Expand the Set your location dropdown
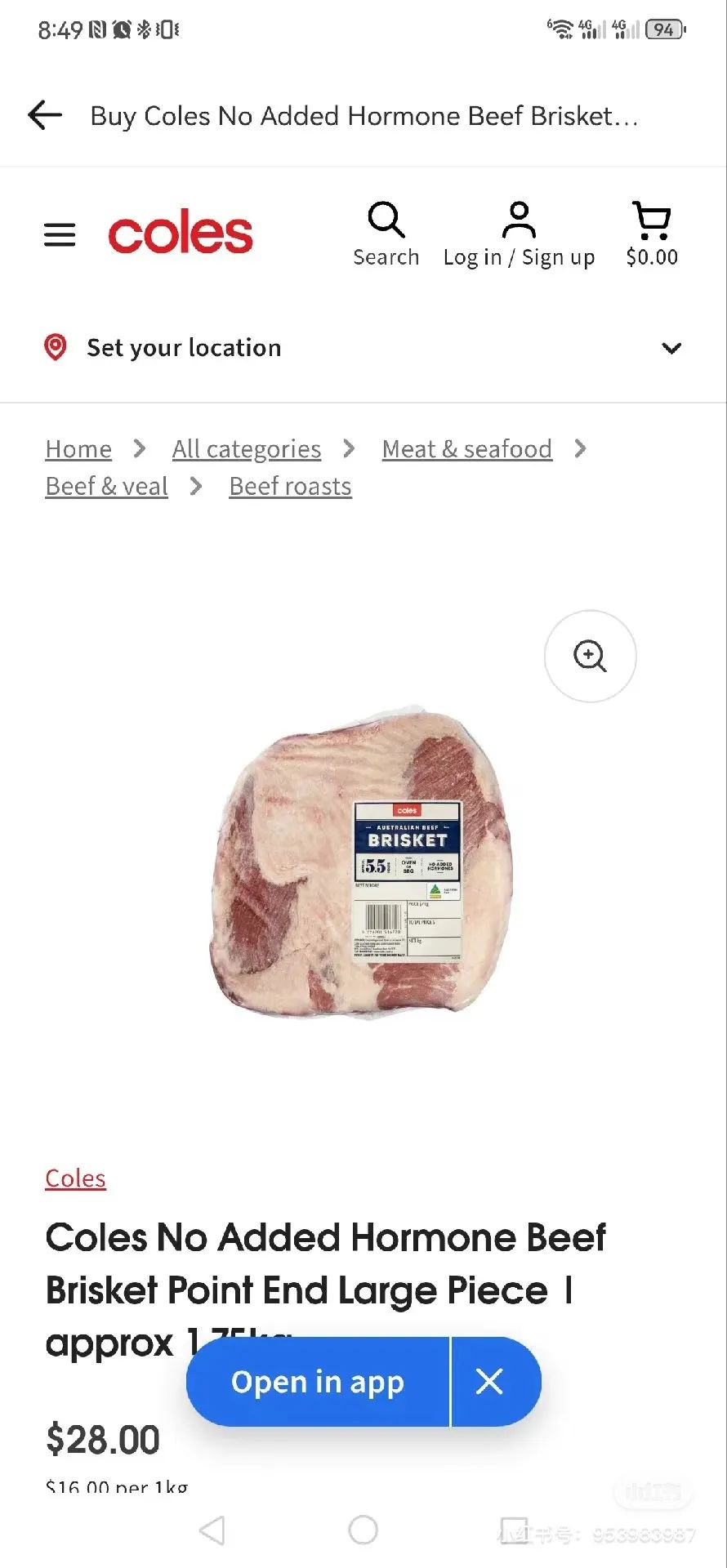Image resolution: width=727 pixels, height=1568 pixels. [671, 348]
